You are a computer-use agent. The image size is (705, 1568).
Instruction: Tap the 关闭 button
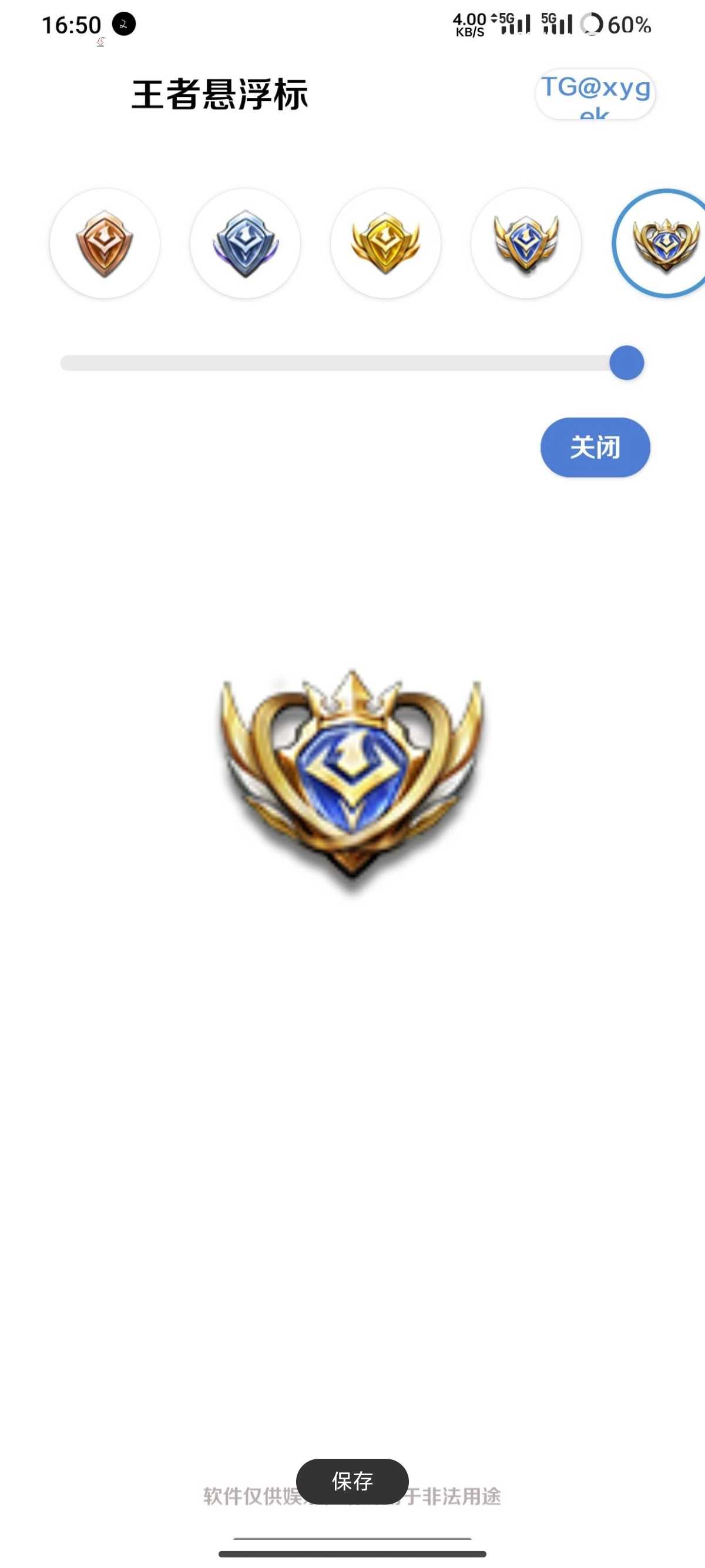pyautogui.click(x=595, y=447)
